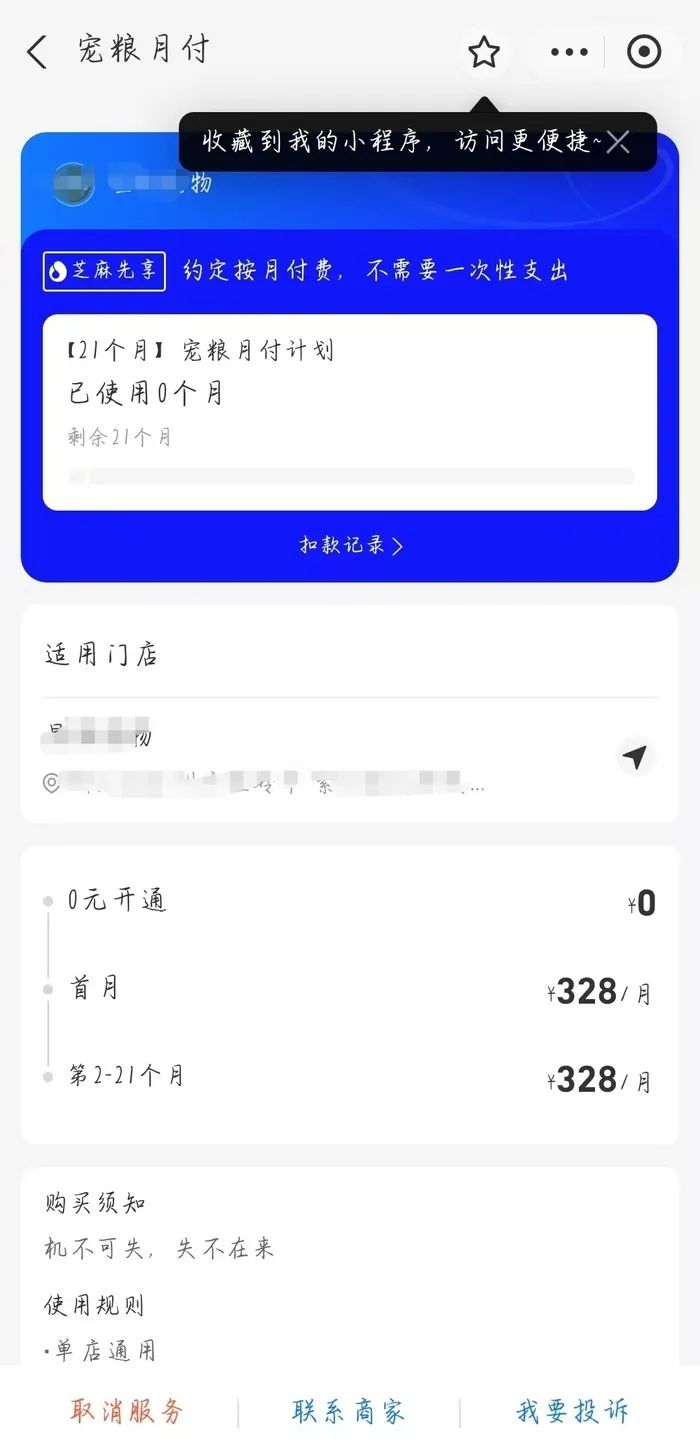Open the 芝麻先享 badge

[104, 271]
